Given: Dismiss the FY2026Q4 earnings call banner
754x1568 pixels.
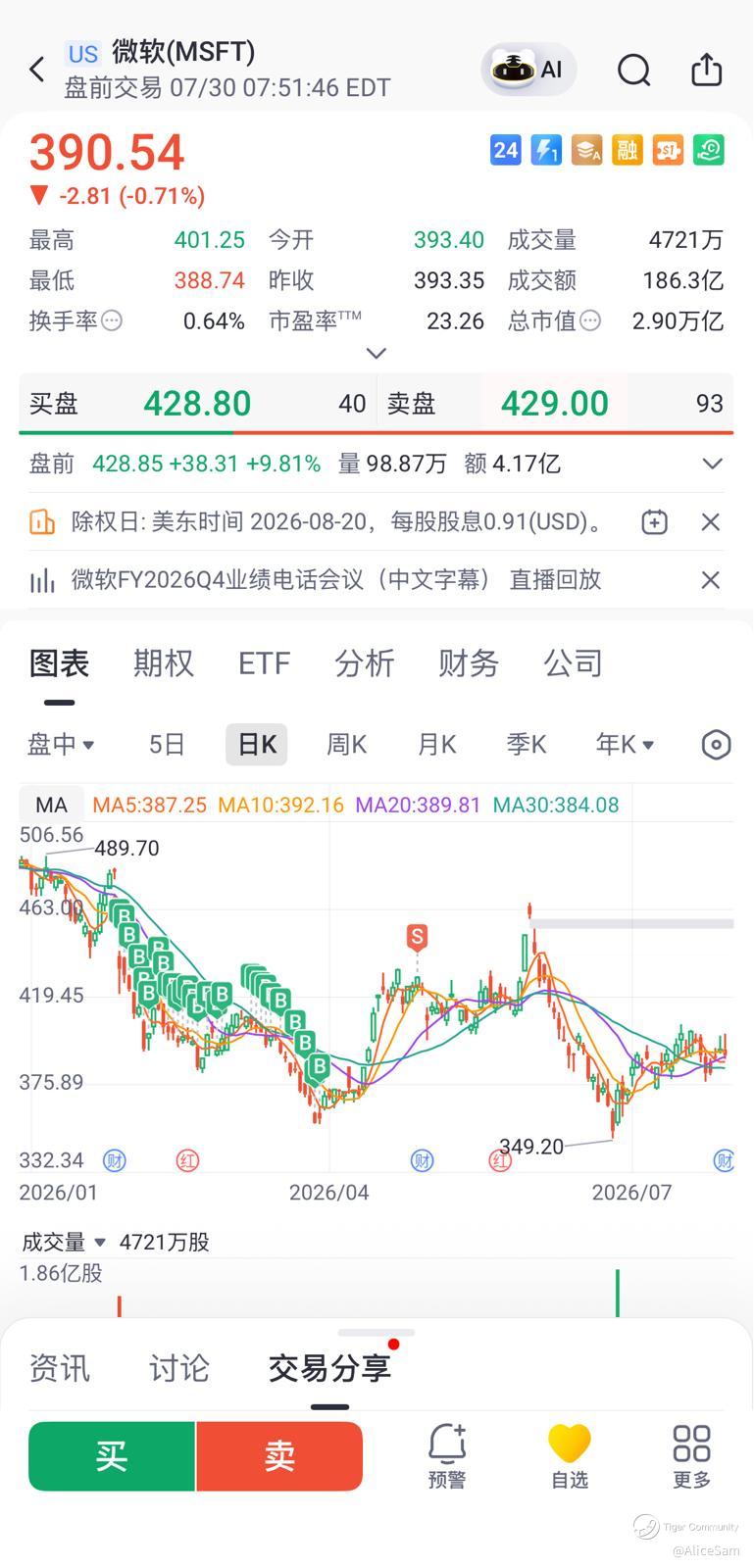Looking at the screenshot, I should pyautogui.click(x=711, y=580).
